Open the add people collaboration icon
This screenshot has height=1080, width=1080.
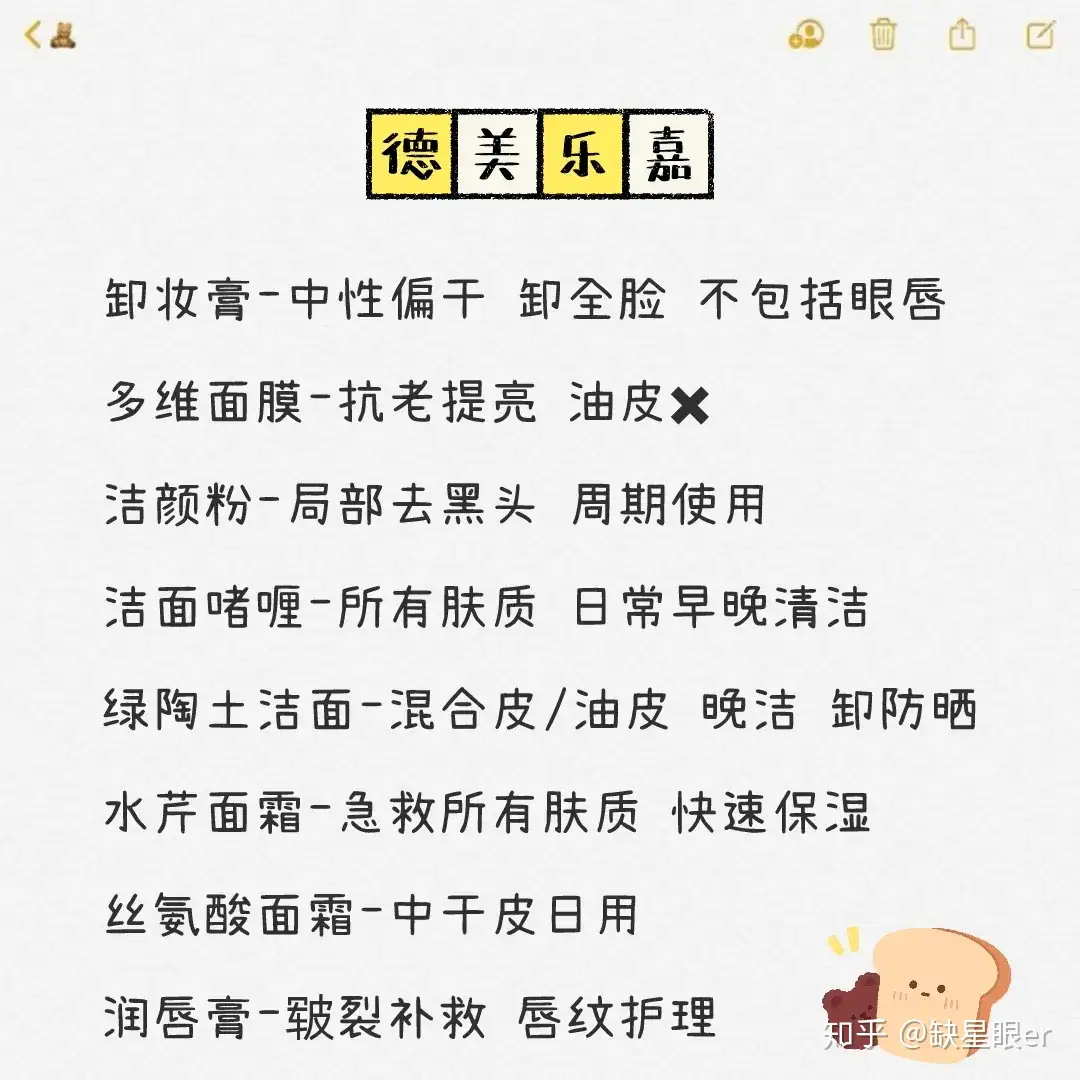coord(806,35)
